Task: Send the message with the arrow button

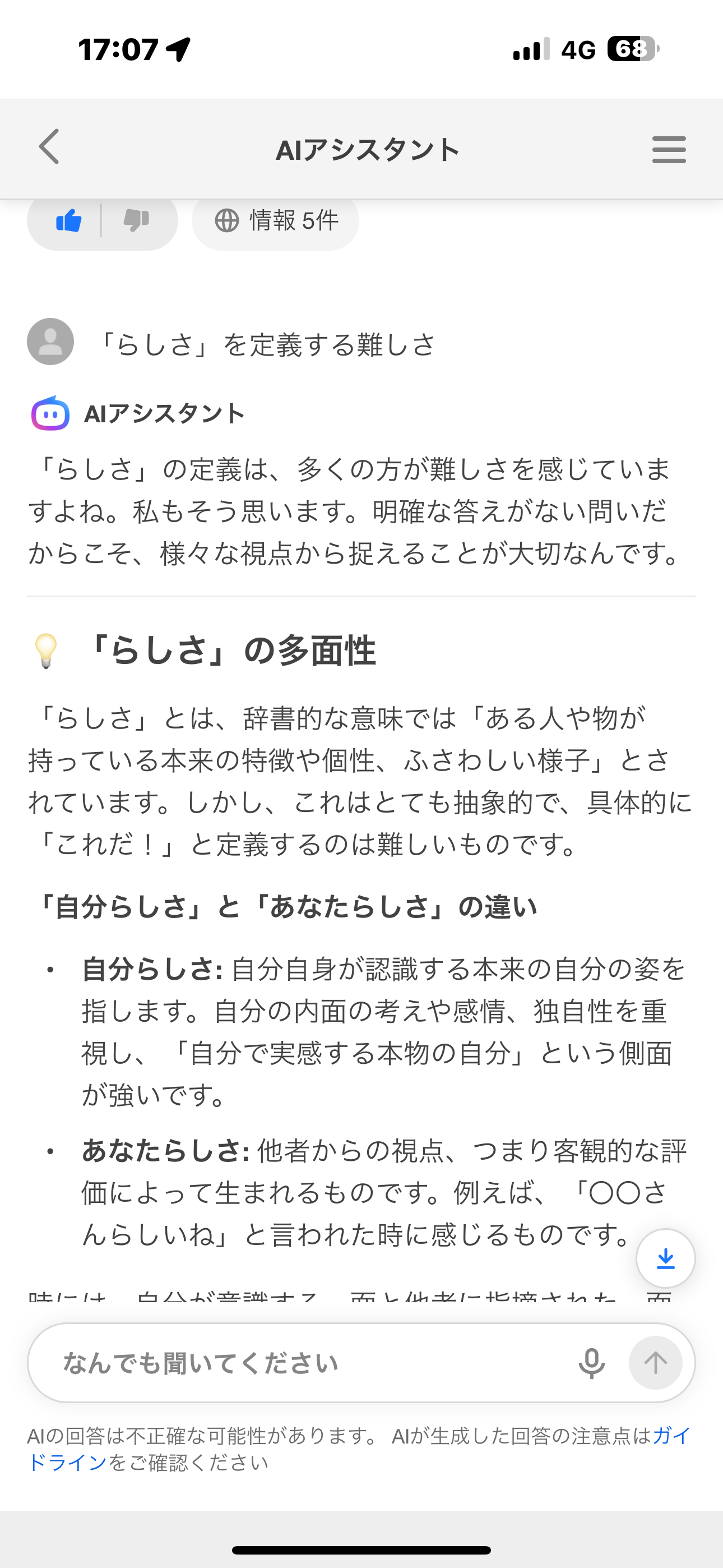Action: (655, 1363)
